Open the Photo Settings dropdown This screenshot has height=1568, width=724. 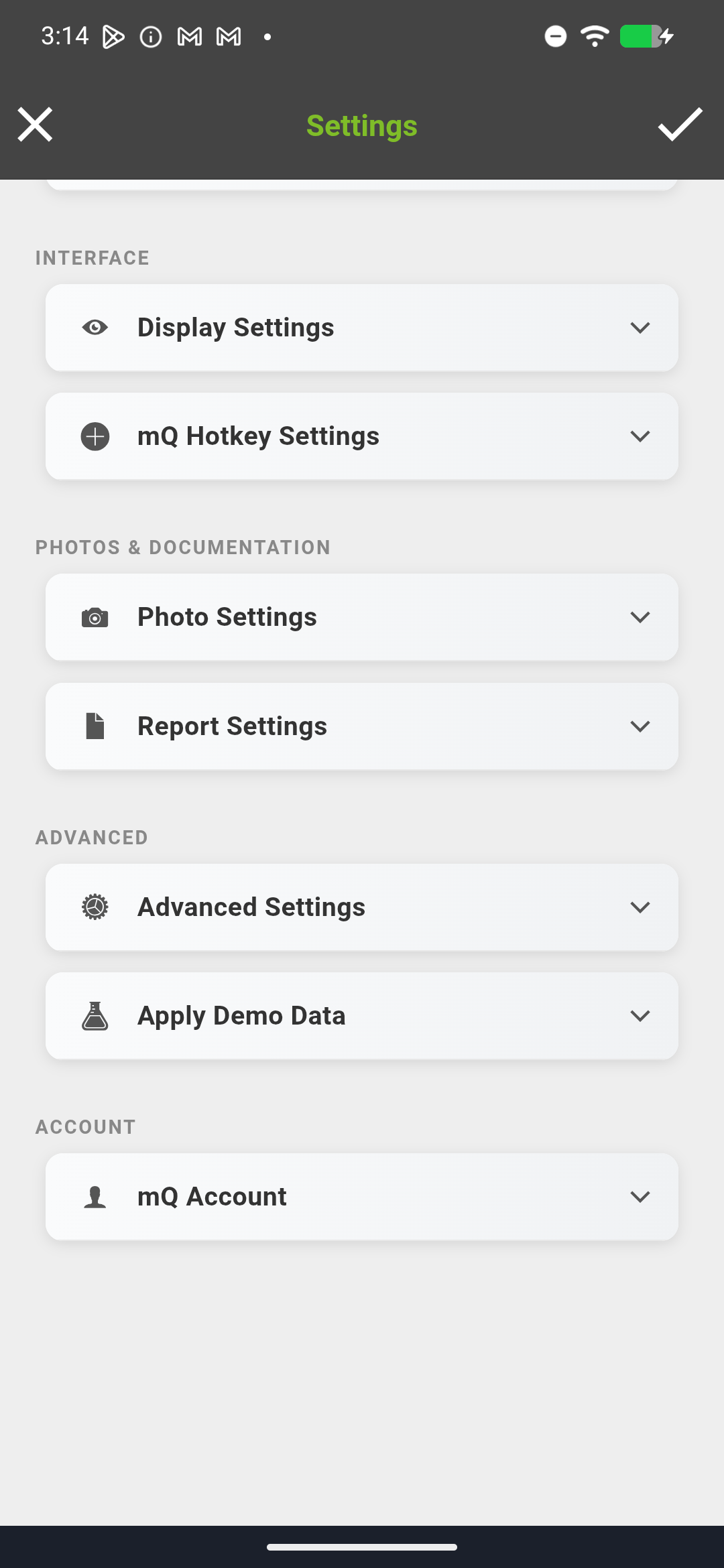pyautogui.click(x=640, y=617)
